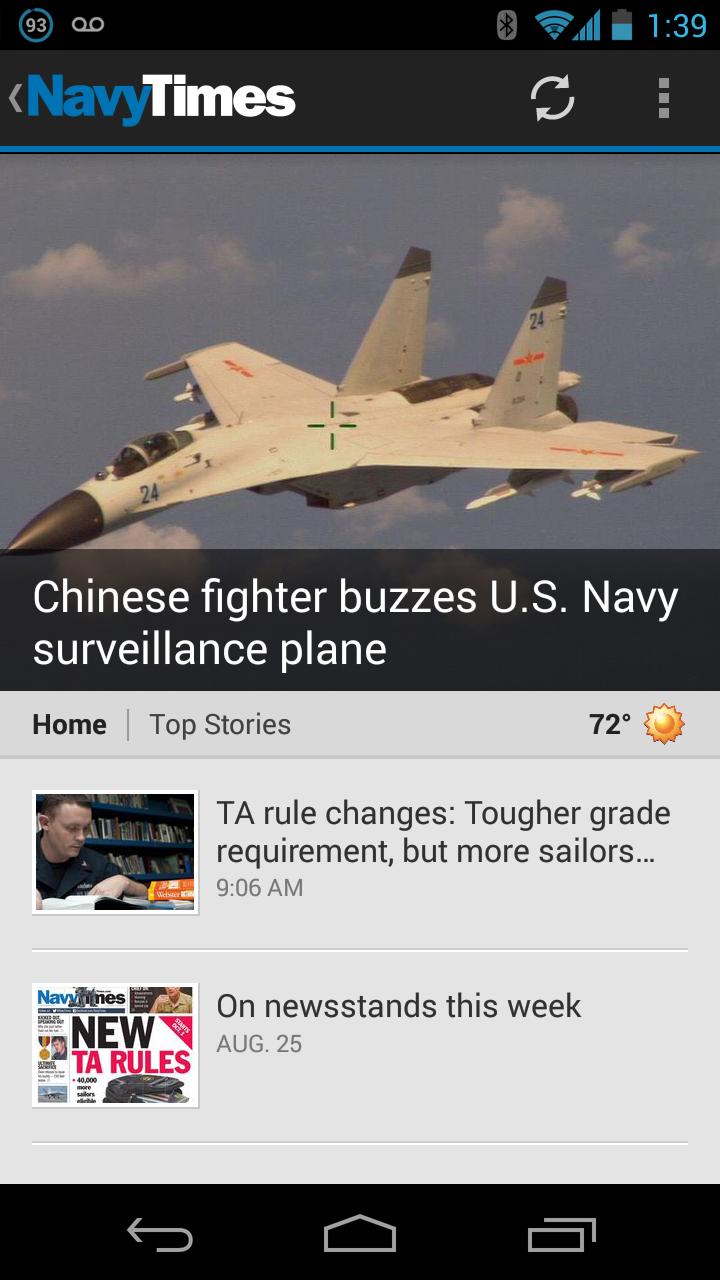Tap the NEW TA RULES cover thumbnail
Screen dimensions: 720x1280
[114, 1043]
